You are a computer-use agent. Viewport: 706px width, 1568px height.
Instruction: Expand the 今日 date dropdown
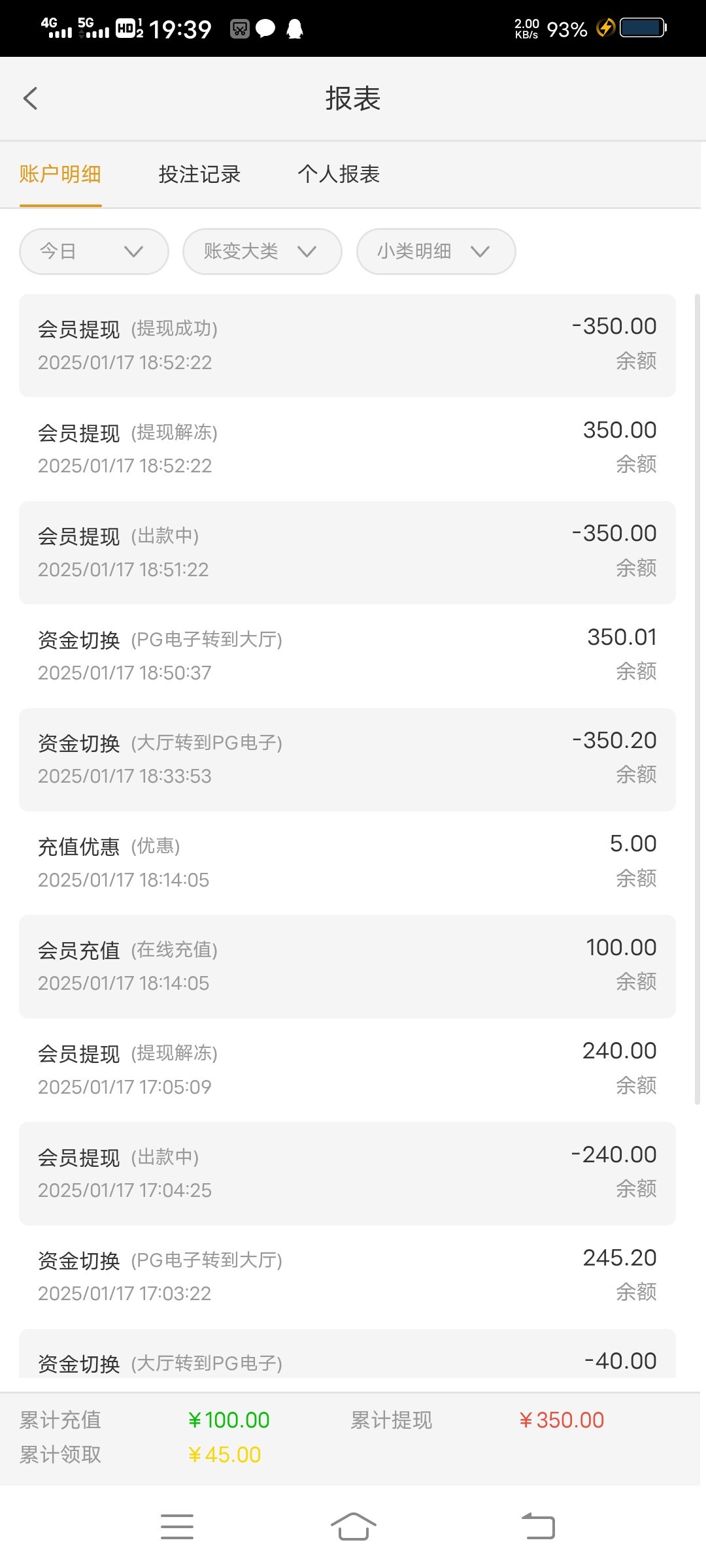(x=94, y=252)
